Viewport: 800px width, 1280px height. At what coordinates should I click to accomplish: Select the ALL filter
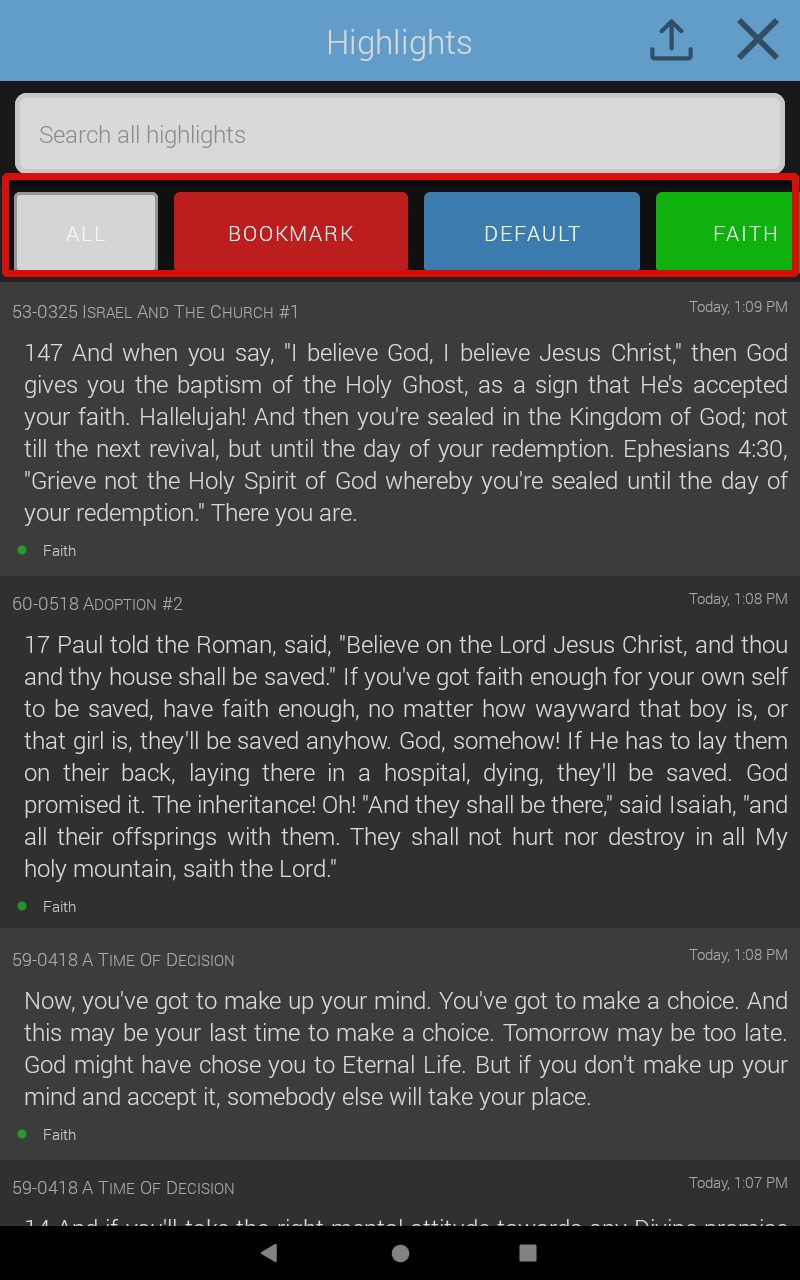86,233
